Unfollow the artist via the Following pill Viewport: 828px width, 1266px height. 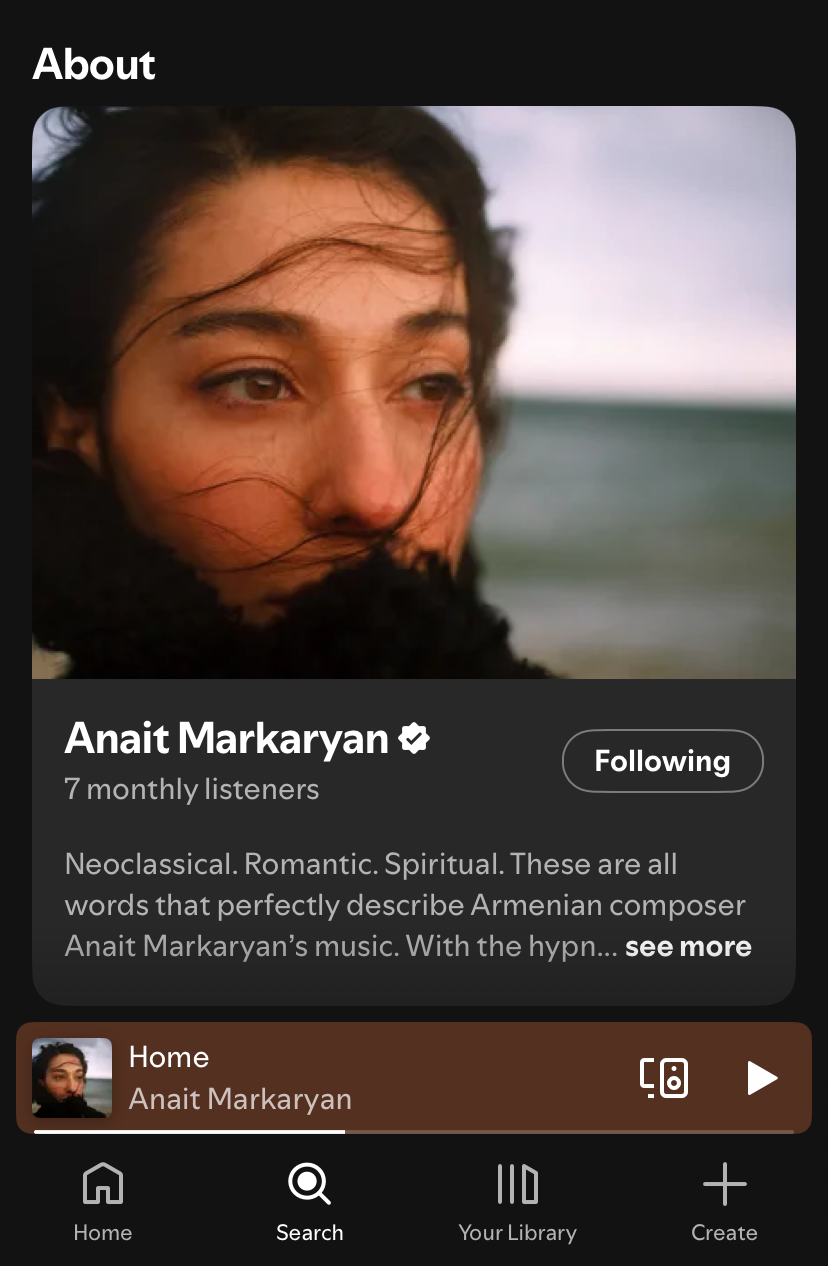[662, 761]
